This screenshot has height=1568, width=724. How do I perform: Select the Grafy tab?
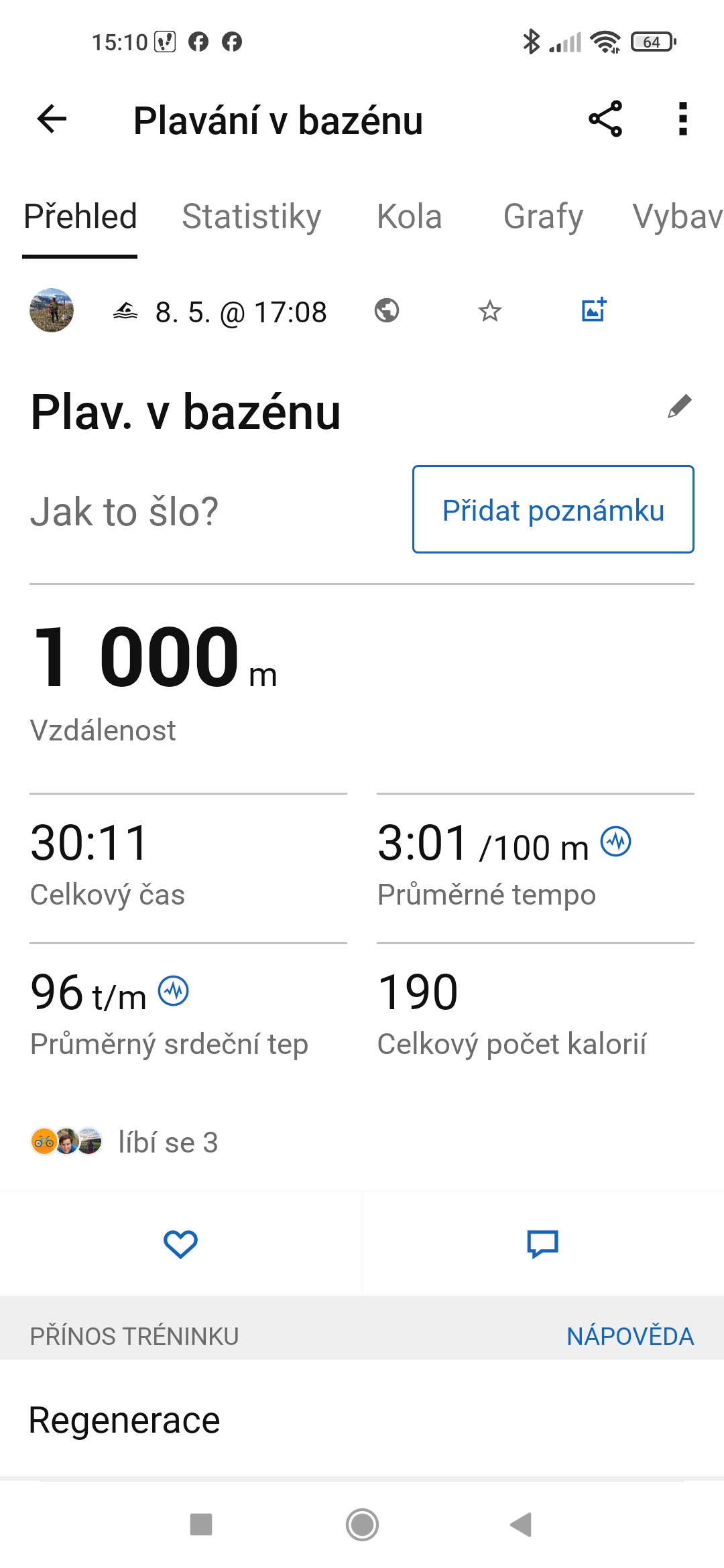pos(543,217)
